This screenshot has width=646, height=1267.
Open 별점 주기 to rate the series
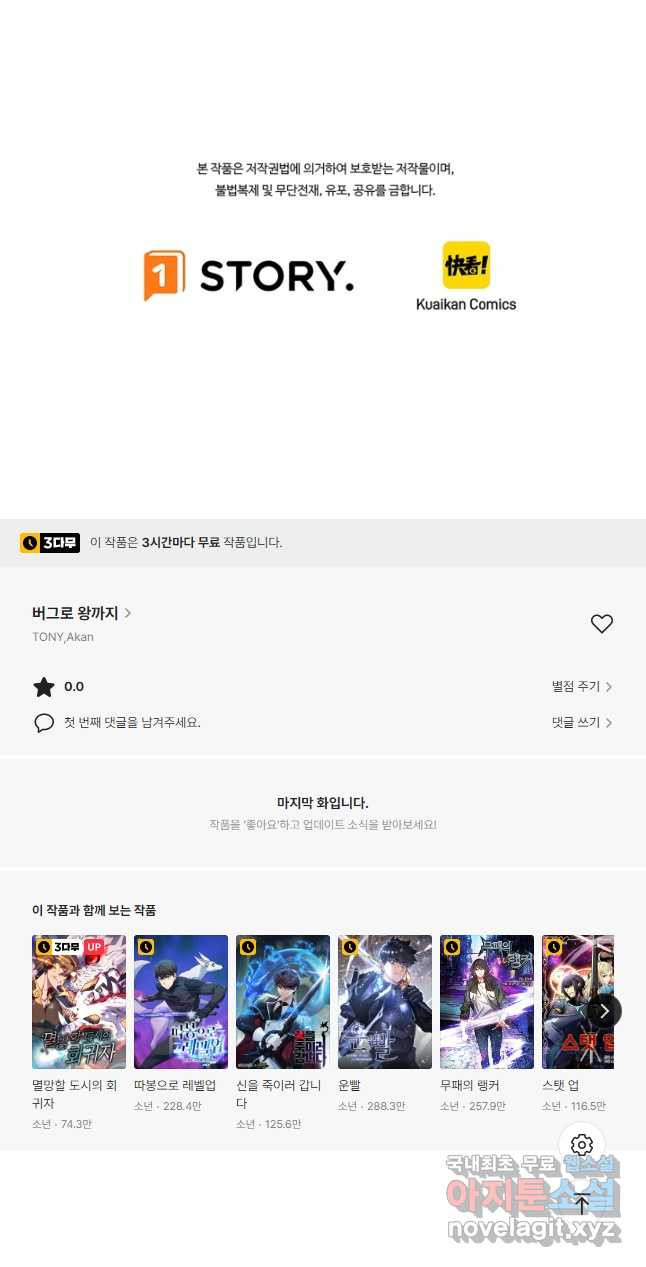point(582,686)
